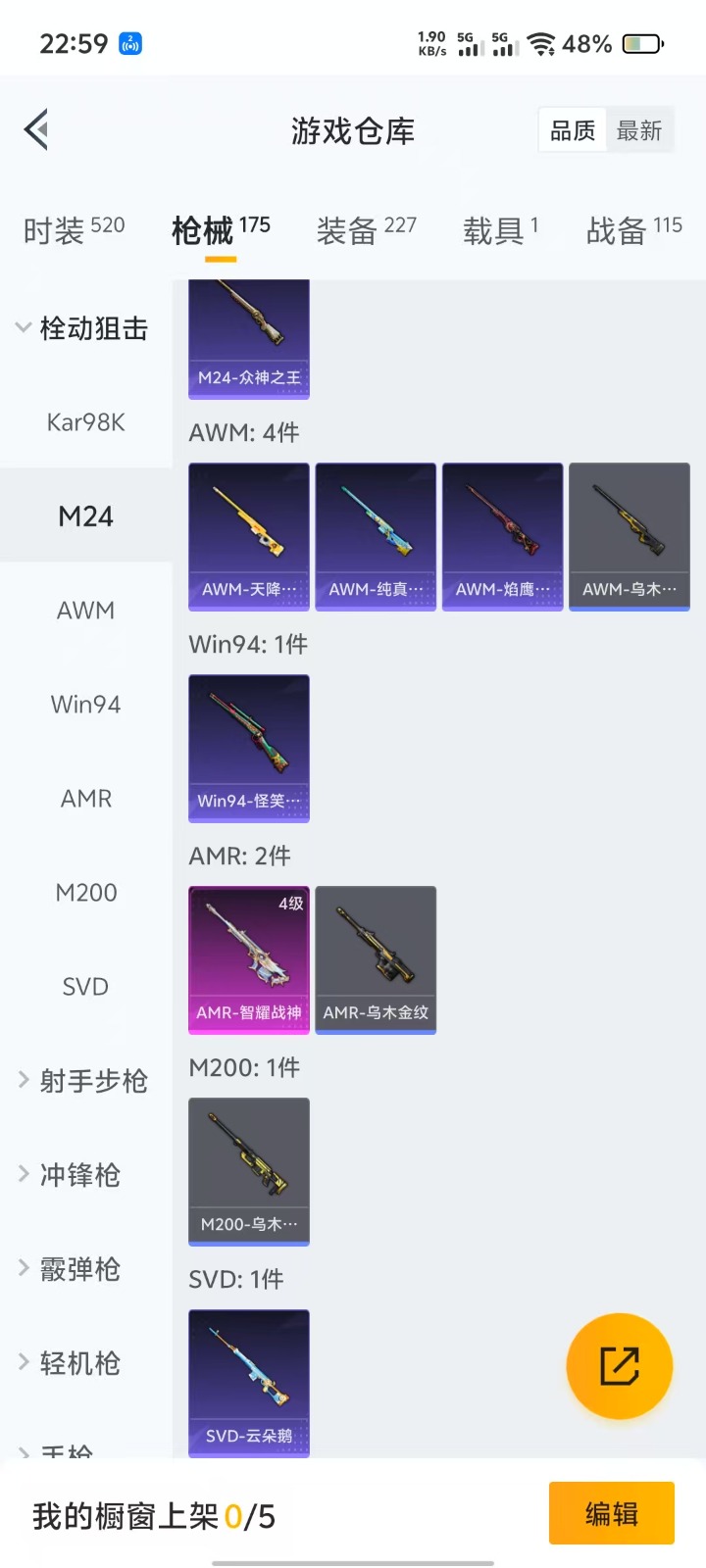
Task: Switch to the 载具 tab
Action: [500, 230]
